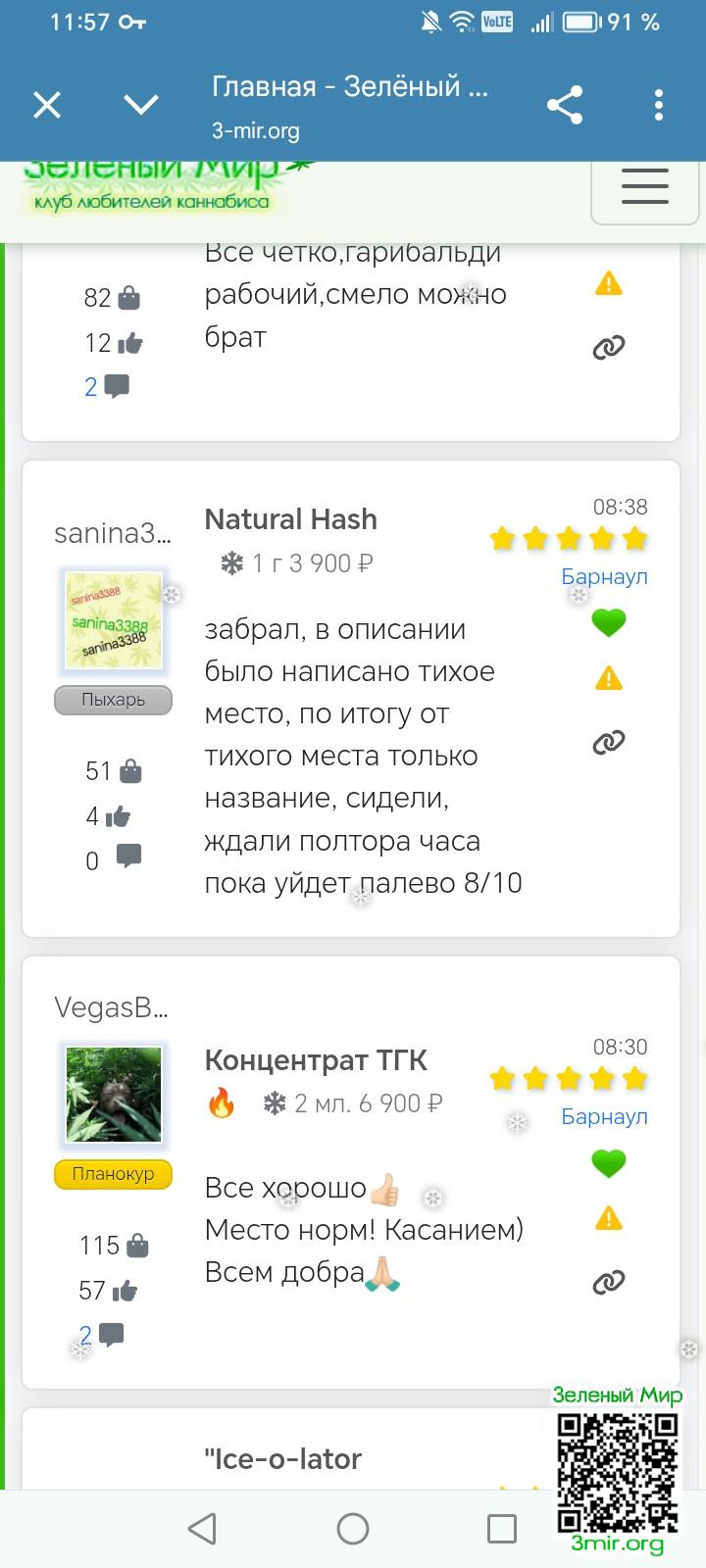
Task: Minimize the tab with the chevron
Action: tap(141, 105)
